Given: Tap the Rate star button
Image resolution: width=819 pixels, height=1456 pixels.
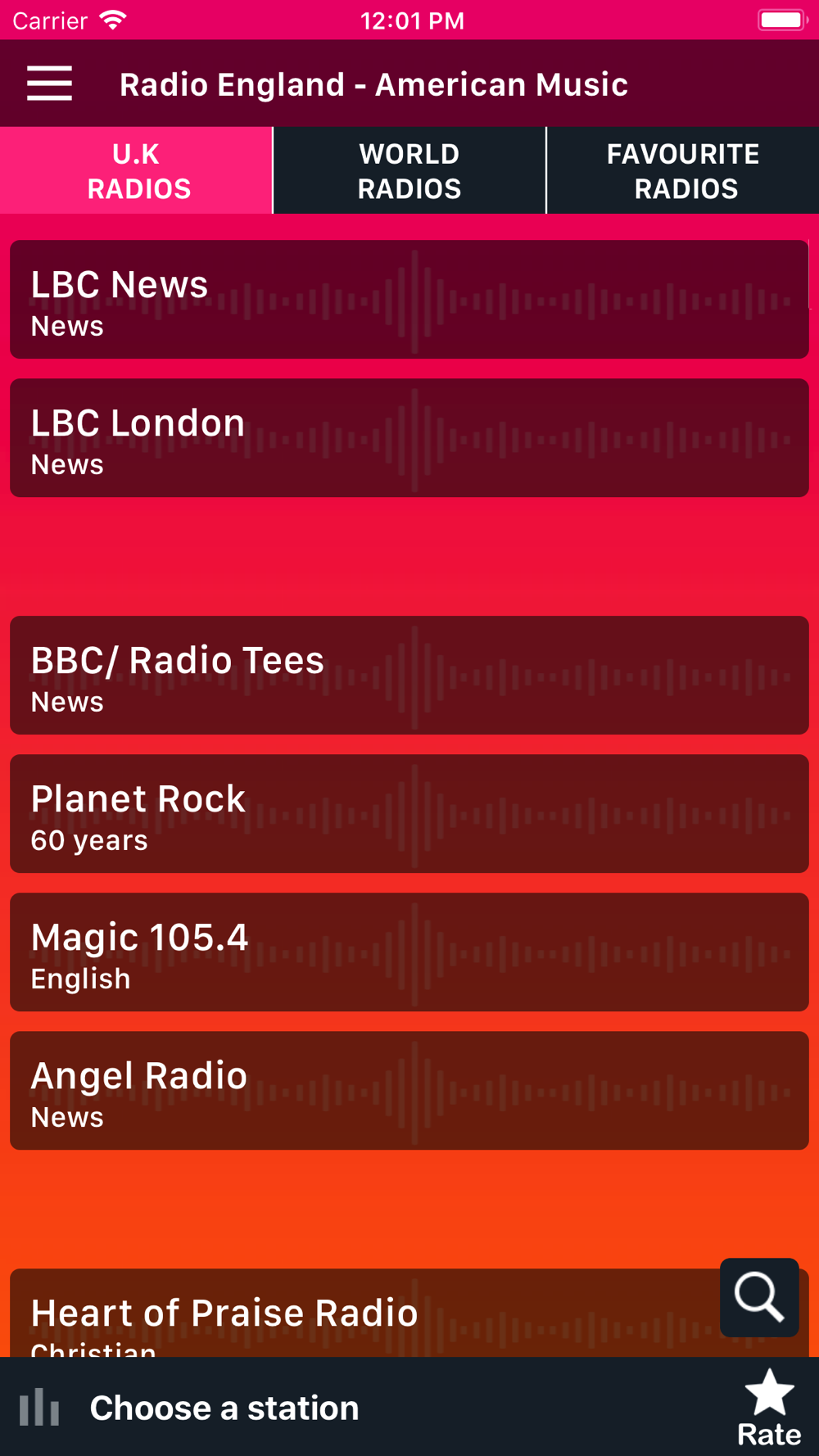Looking at the screenshot, I should [x=769, y=1408].
